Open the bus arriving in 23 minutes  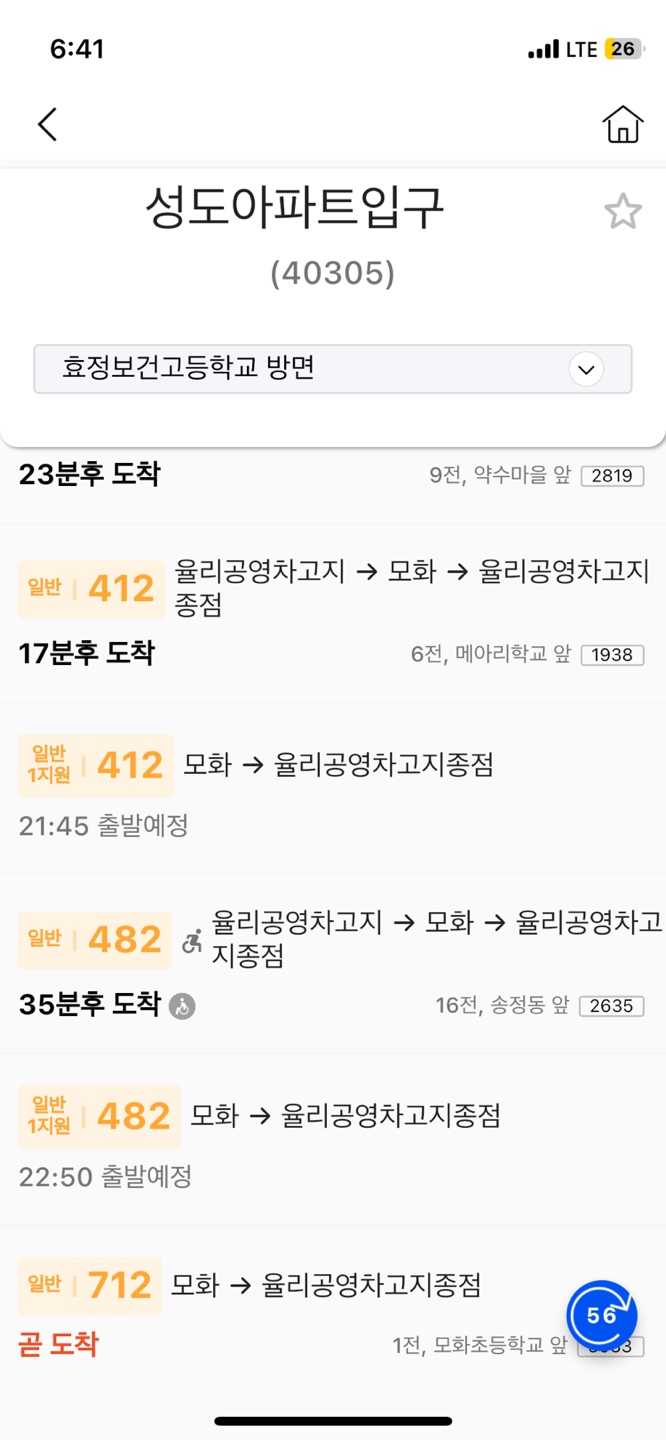[332, 476]
